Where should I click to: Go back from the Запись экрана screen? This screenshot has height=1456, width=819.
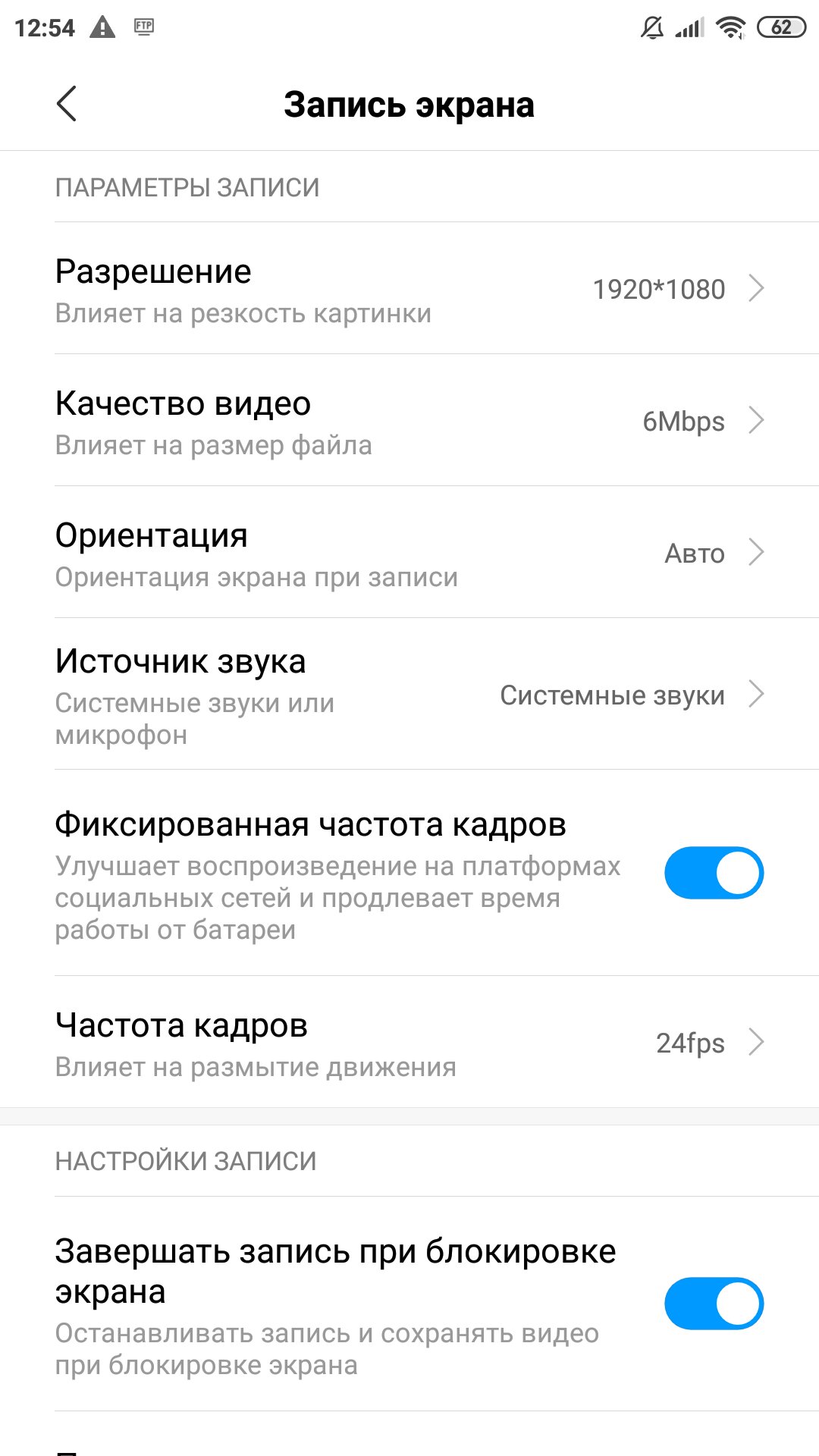[x=67, y=104]
